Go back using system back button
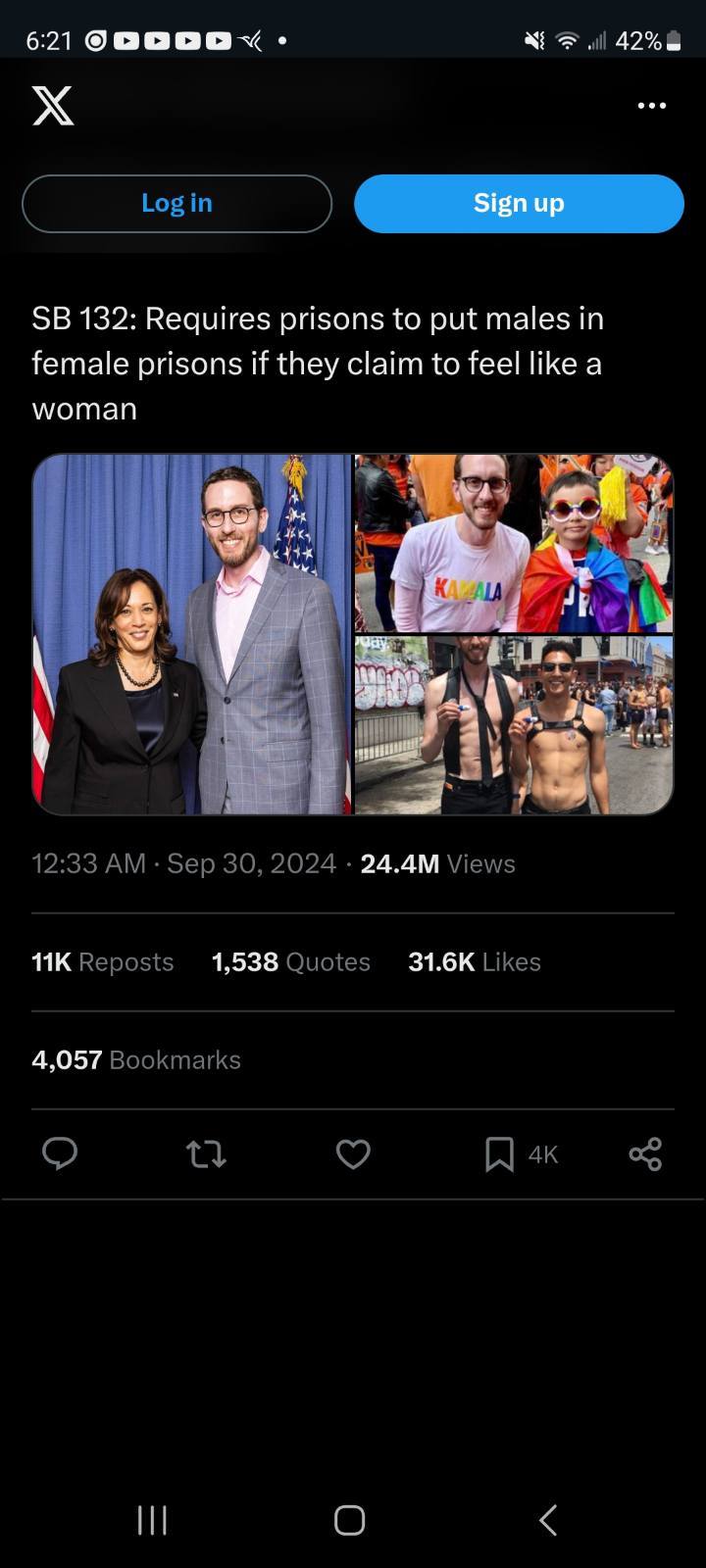706x1568 pixels. pos(548,1520)
